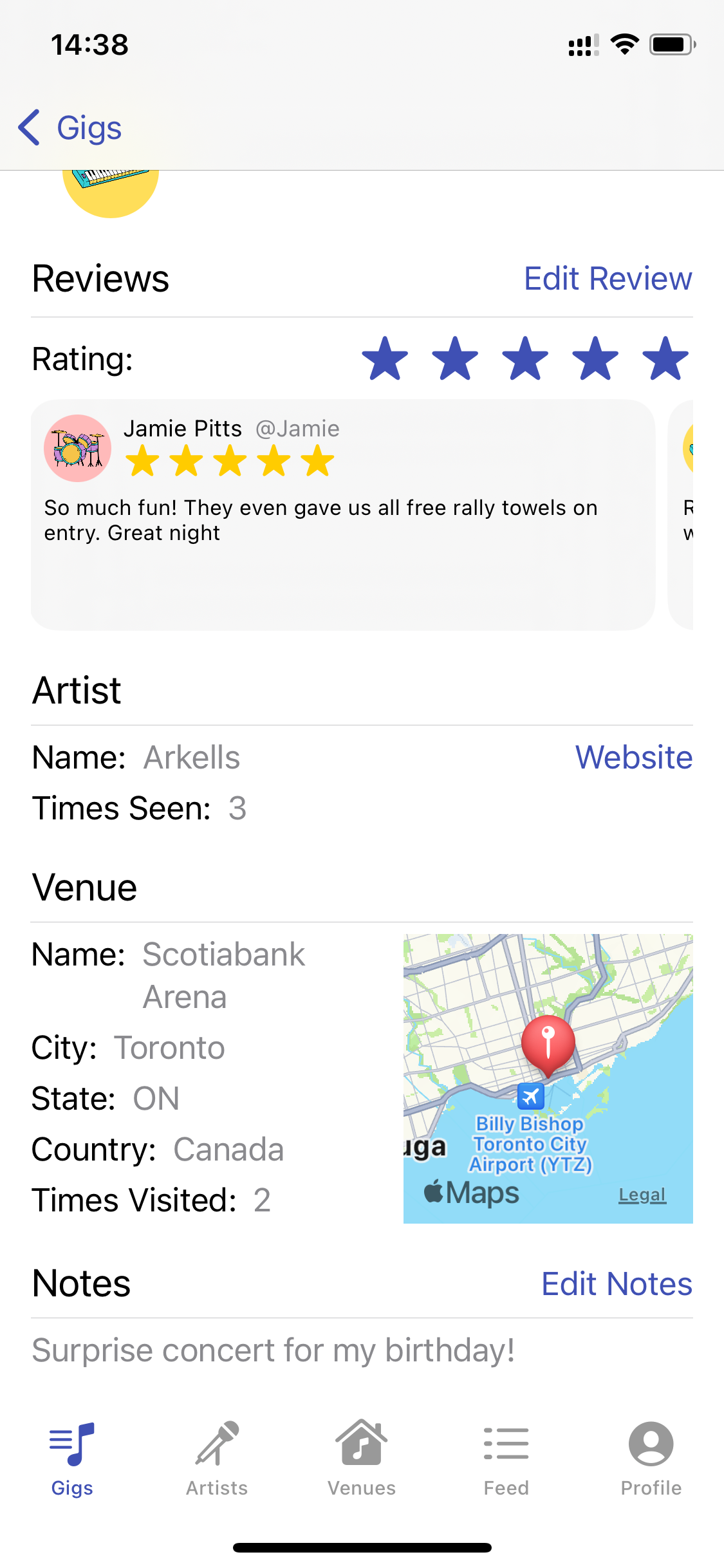
Task: Open the Arkells Website link
Action: pos(633,757)
